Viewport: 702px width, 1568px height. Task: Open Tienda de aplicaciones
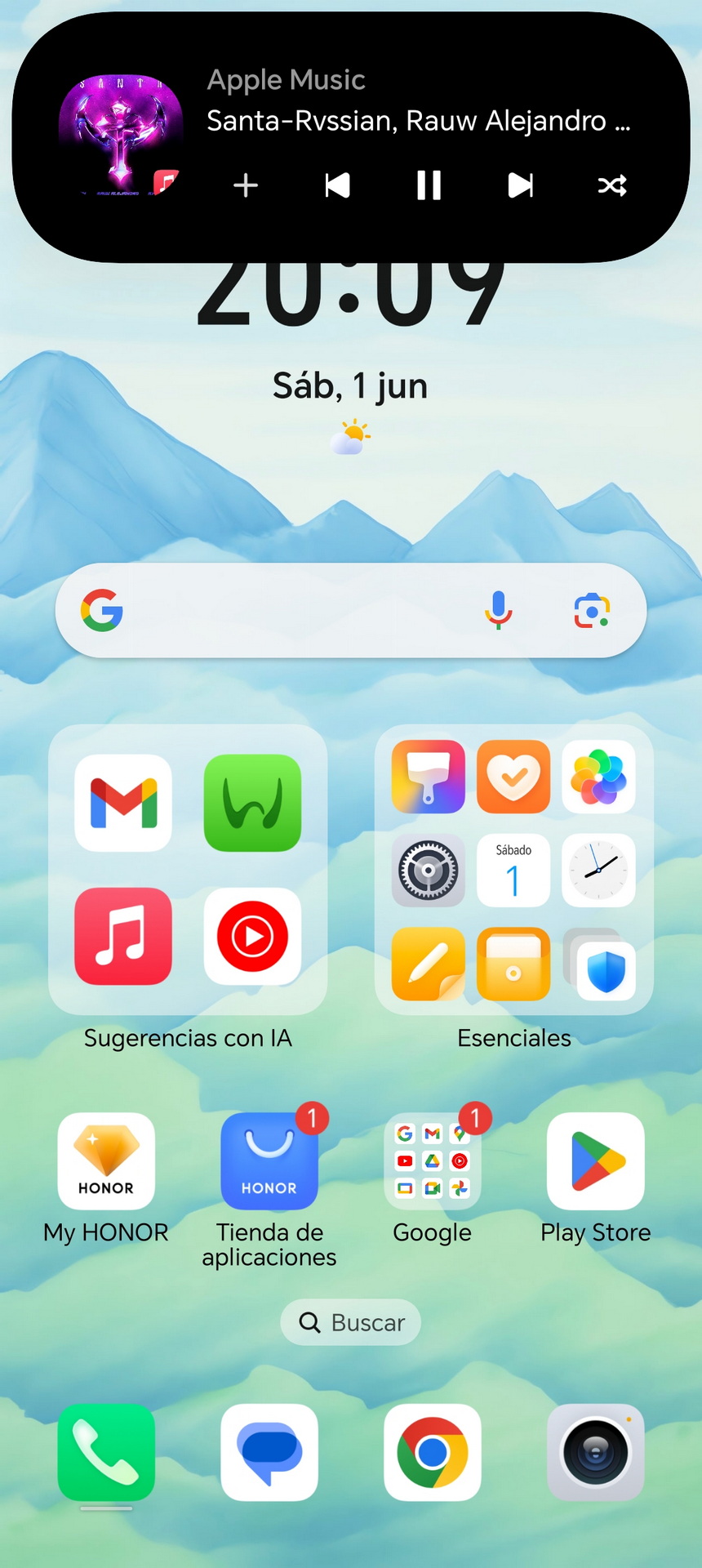(269, 1160)
